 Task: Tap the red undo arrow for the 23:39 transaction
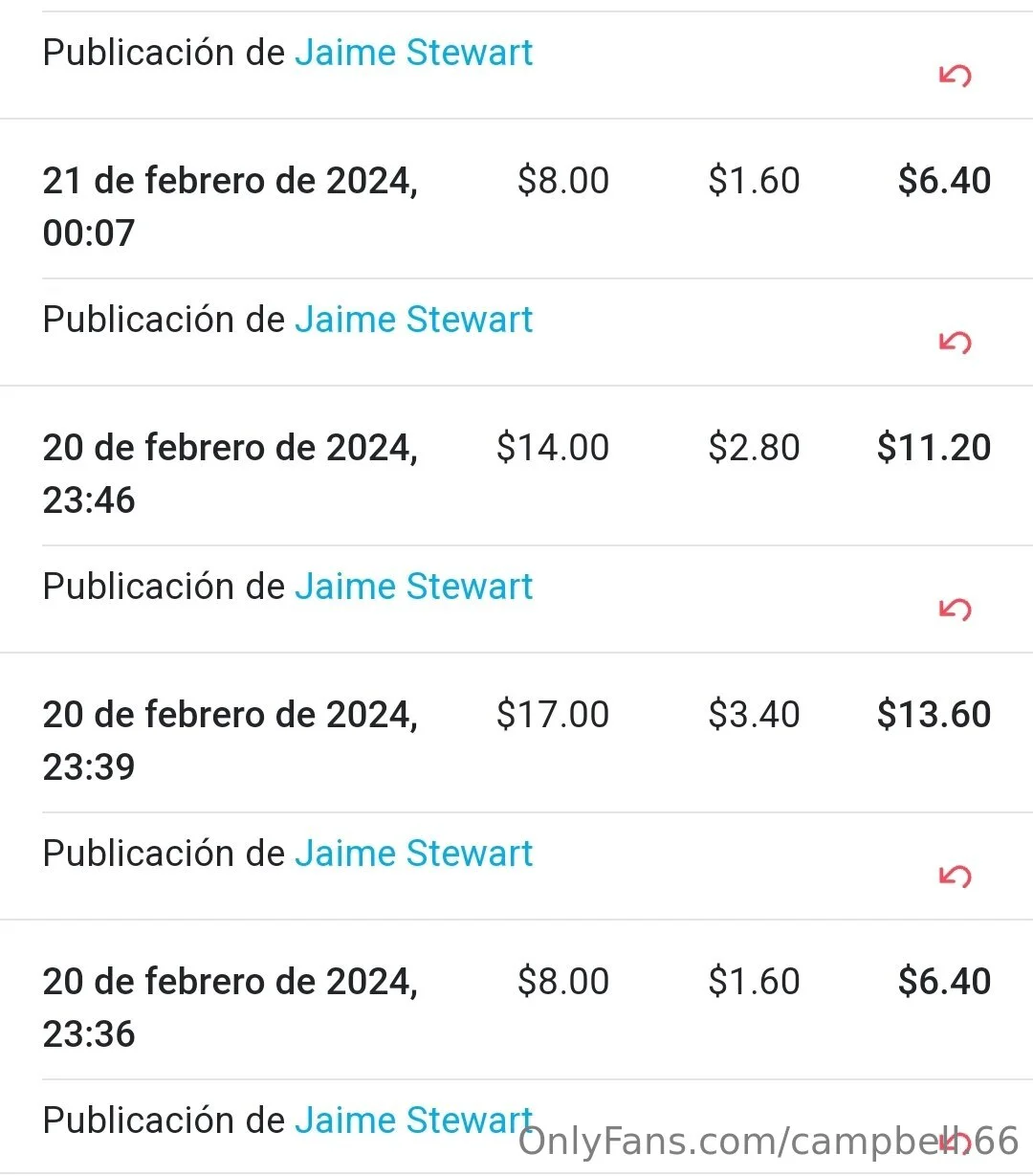(955, 876)
